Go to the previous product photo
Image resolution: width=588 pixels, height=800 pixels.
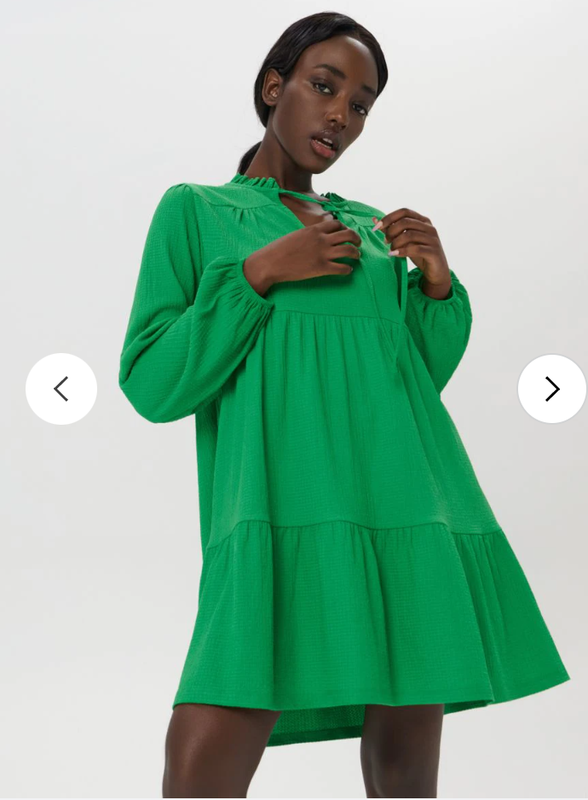tap(61, 389)
